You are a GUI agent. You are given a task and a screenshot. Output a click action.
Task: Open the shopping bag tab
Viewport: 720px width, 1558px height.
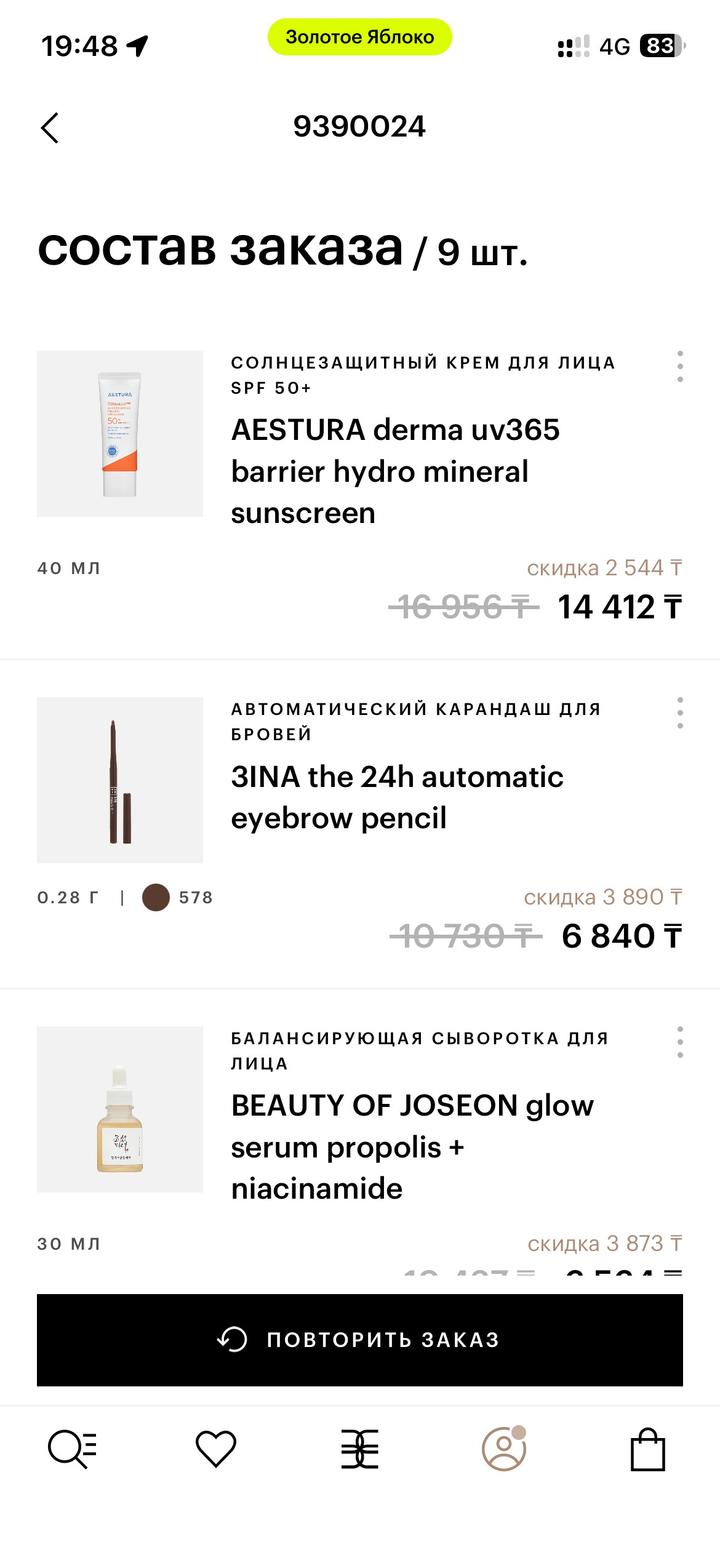tap(648, 1449)
